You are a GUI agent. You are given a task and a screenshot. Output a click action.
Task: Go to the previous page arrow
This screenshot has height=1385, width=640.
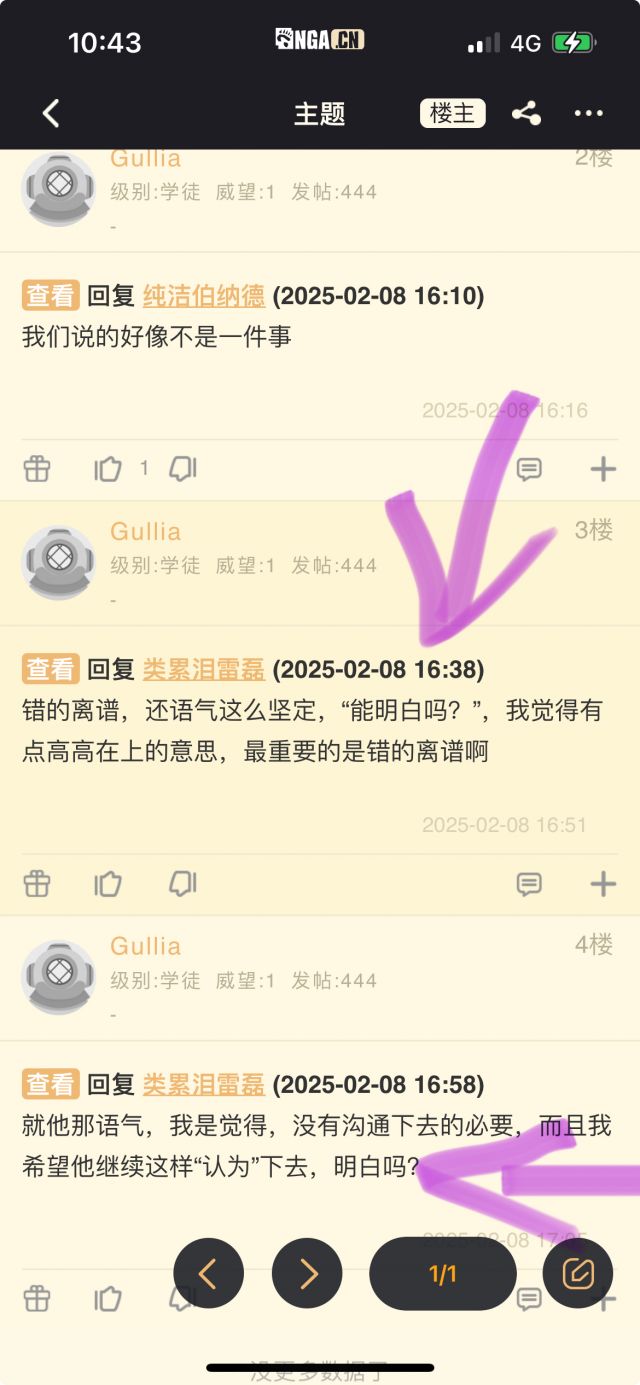[x=208, y=1273]
